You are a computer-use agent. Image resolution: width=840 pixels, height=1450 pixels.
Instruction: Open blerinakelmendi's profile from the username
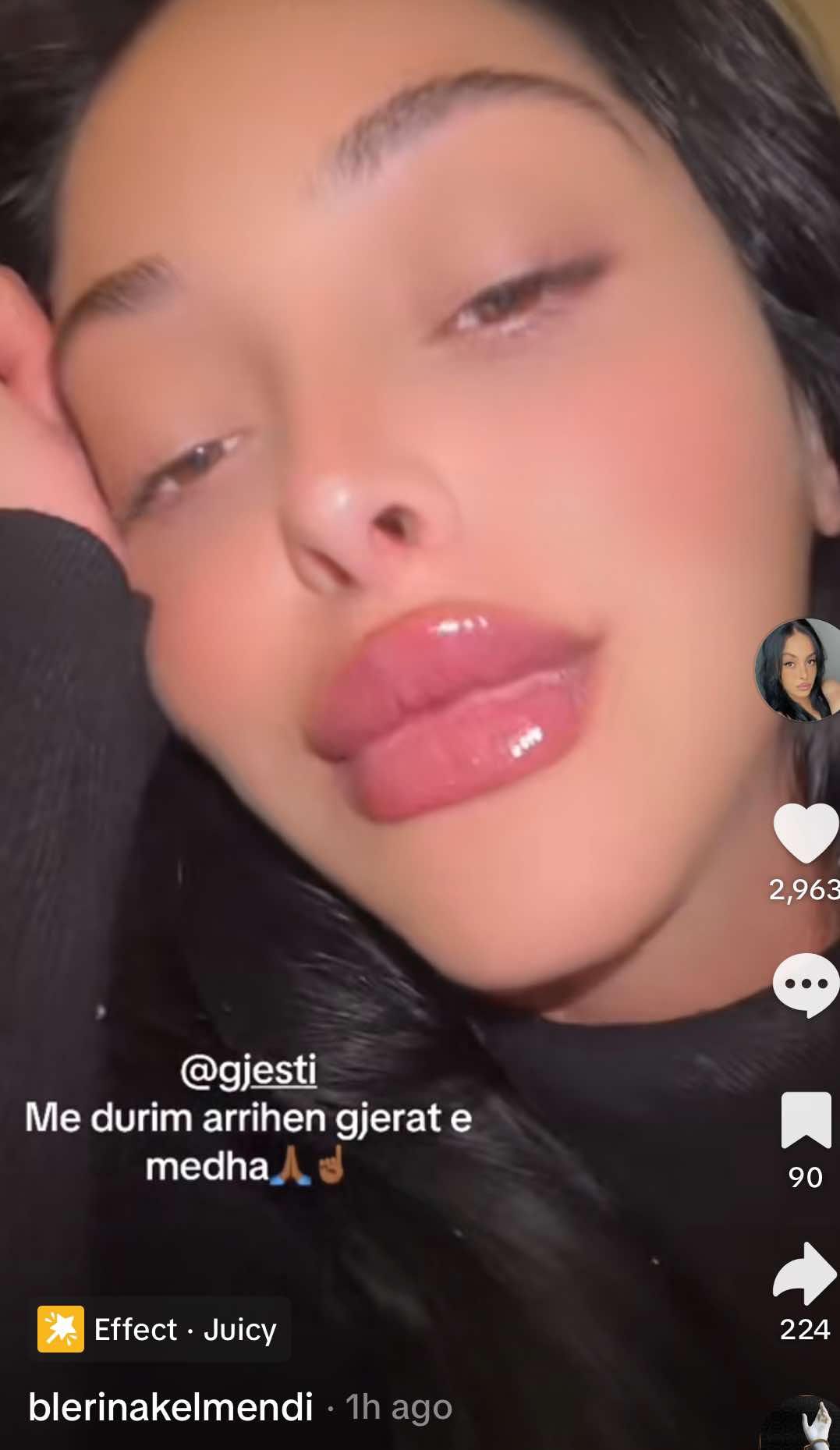[171, 1407]
